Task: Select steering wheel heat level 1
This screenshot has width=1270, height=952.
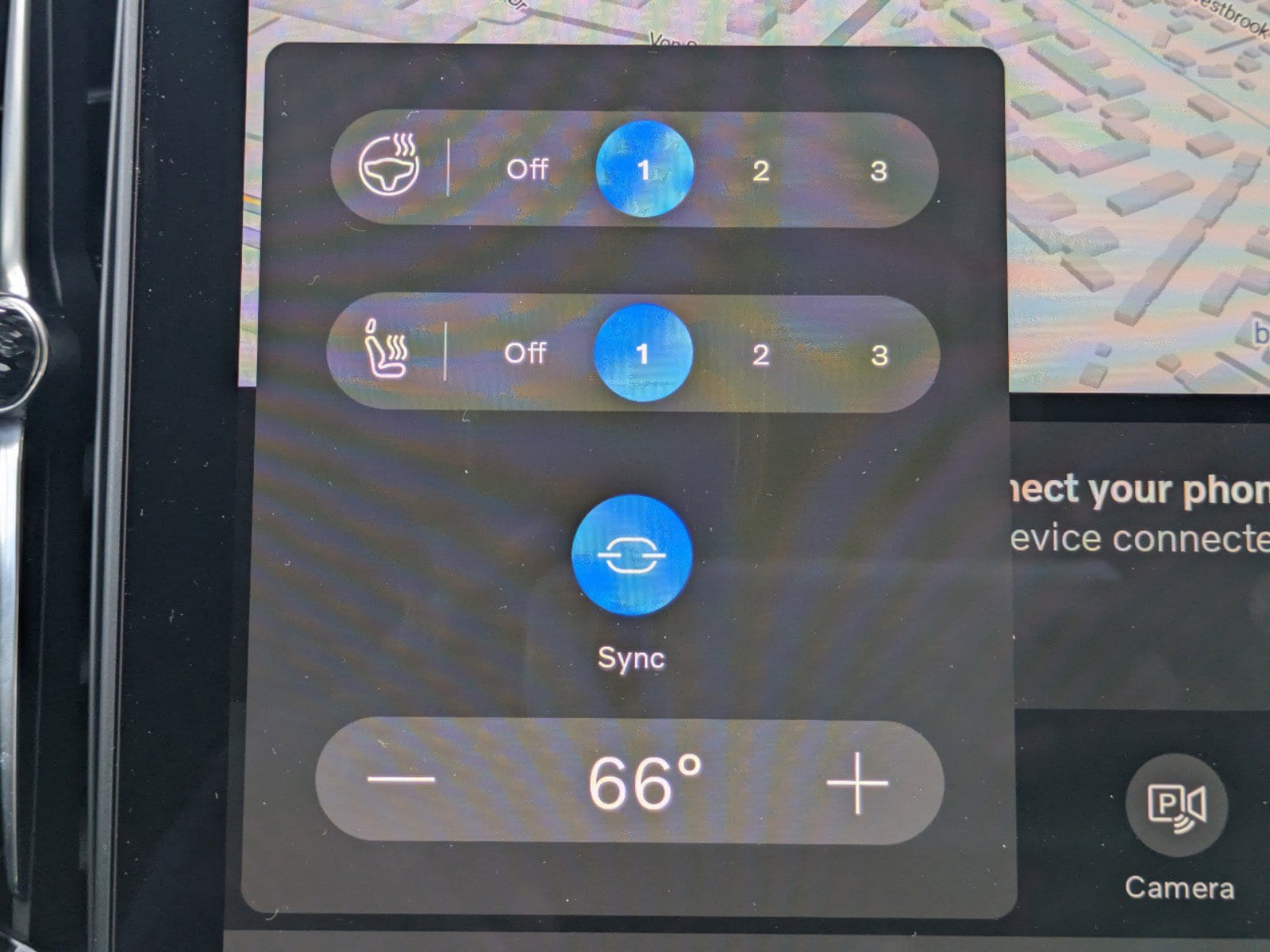Action: point(645,169)
